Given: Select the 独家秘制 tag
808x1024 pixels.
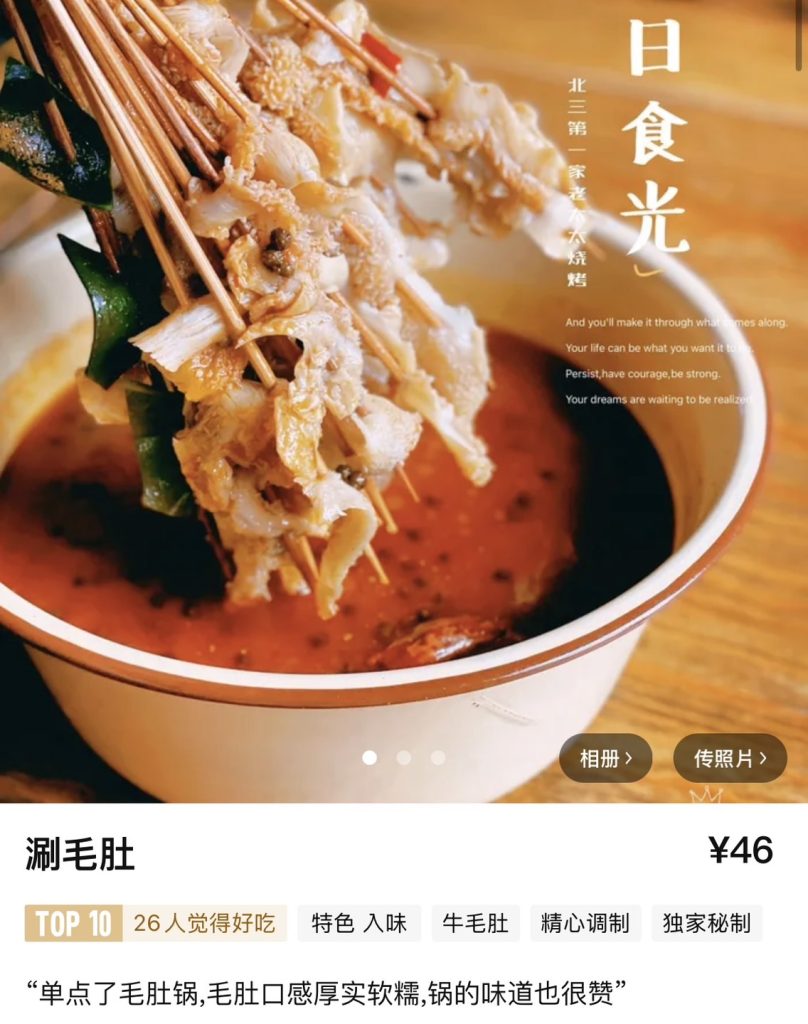Looking at the screenshot, I should [x=707, y=923].
